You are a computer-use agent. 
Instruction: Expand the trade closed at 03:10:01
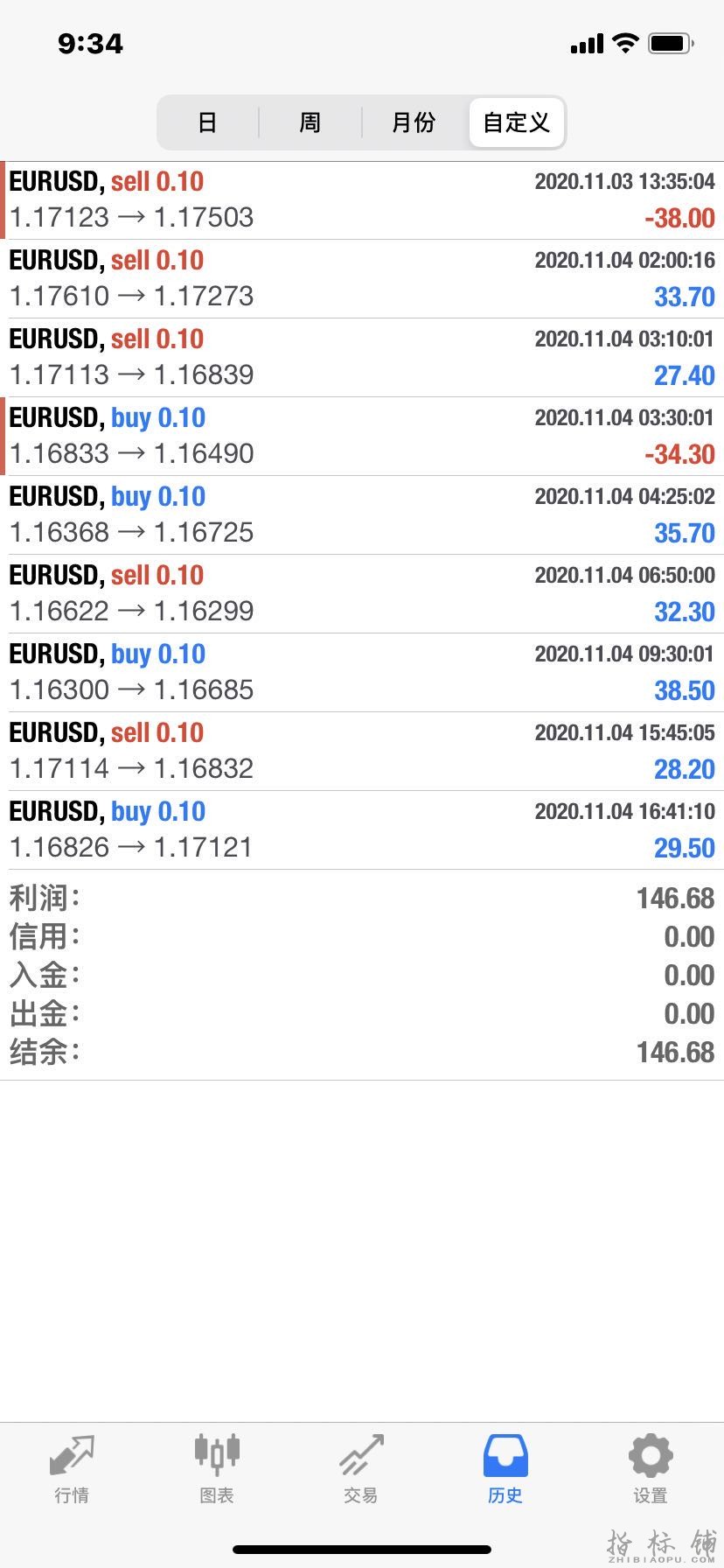362,358
